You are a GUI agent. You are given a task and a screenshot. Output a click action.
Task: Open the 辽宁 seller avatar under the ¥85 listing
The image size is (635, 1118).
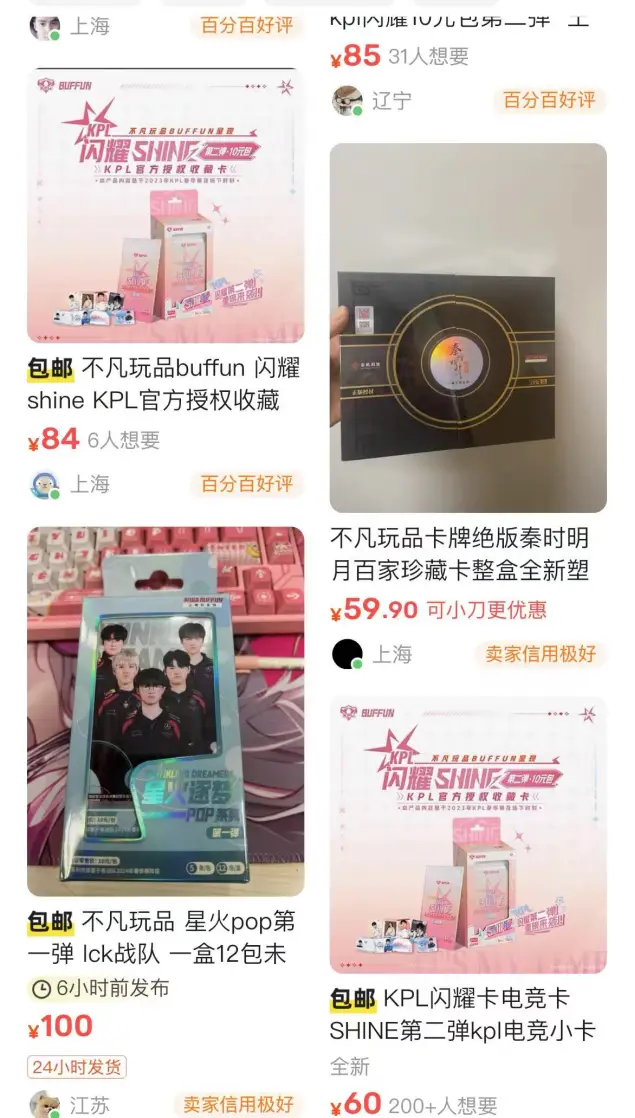(x=347, y=101)
